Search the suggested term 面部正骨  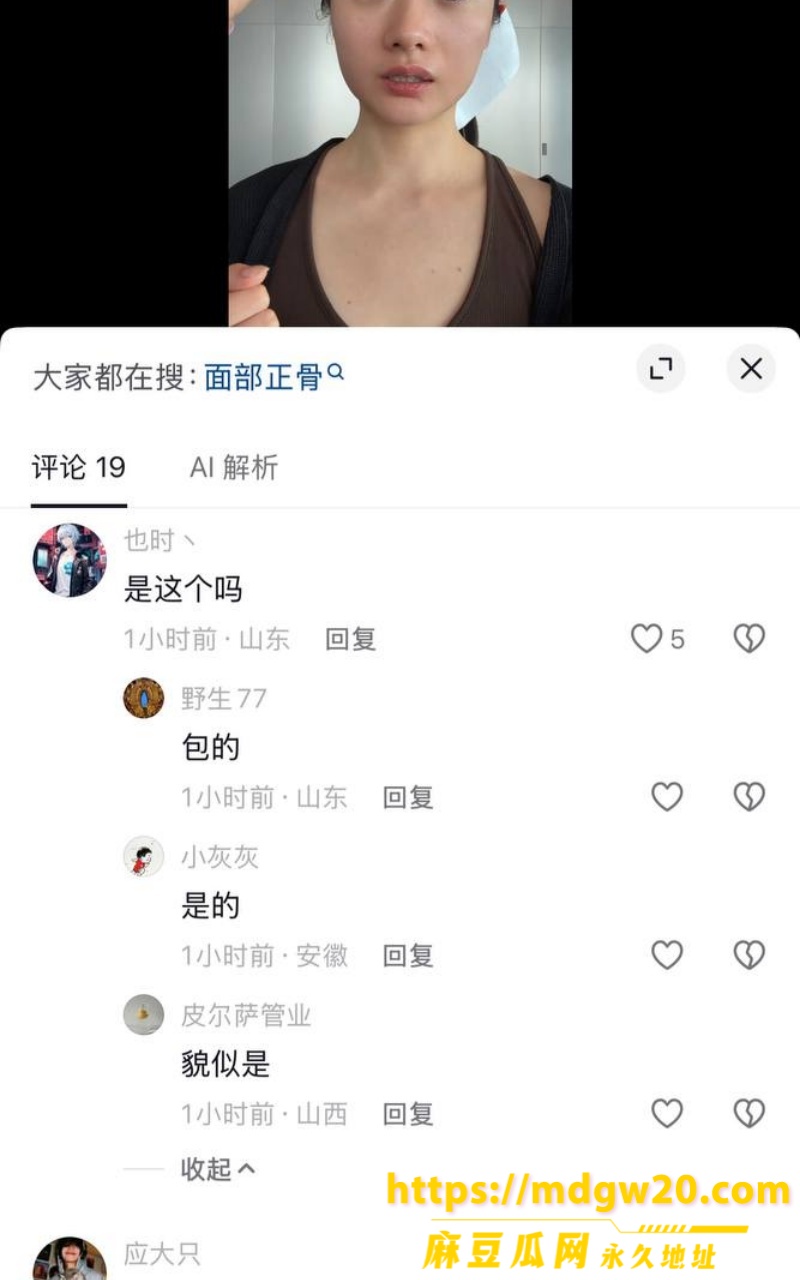(273, 377)
